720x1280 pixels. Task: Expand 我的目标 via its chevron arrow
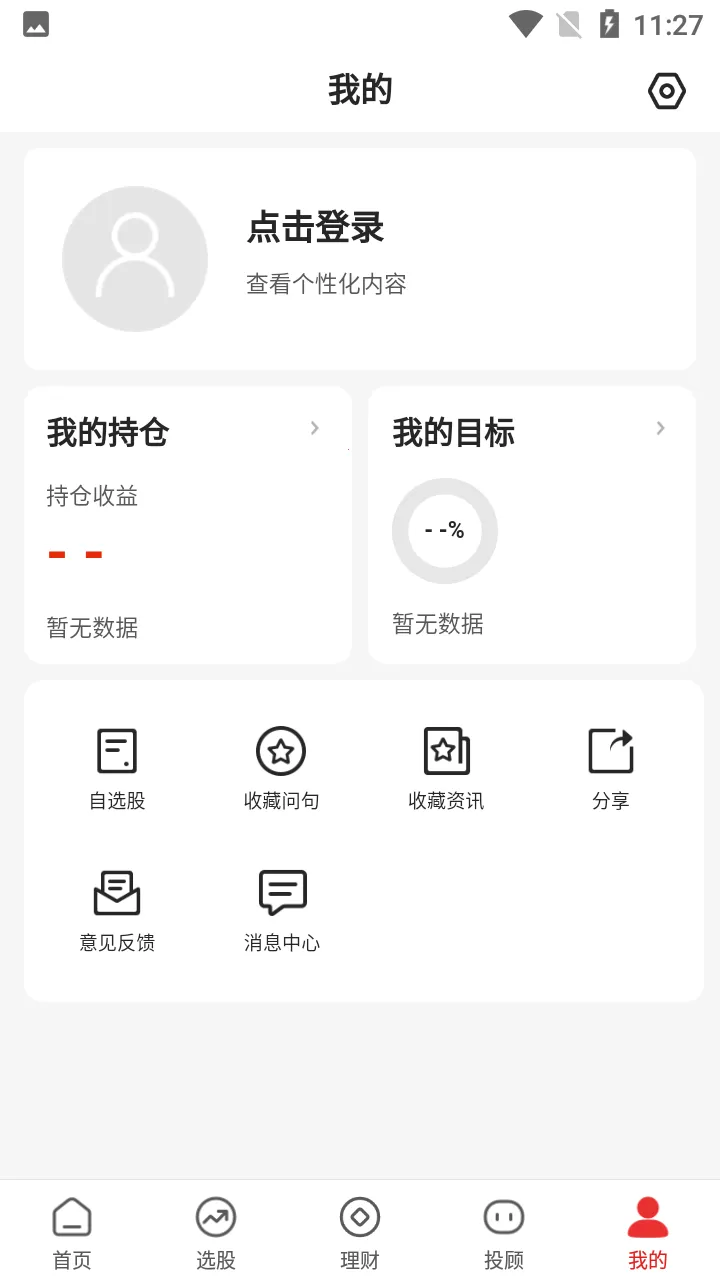click(660, 428)
